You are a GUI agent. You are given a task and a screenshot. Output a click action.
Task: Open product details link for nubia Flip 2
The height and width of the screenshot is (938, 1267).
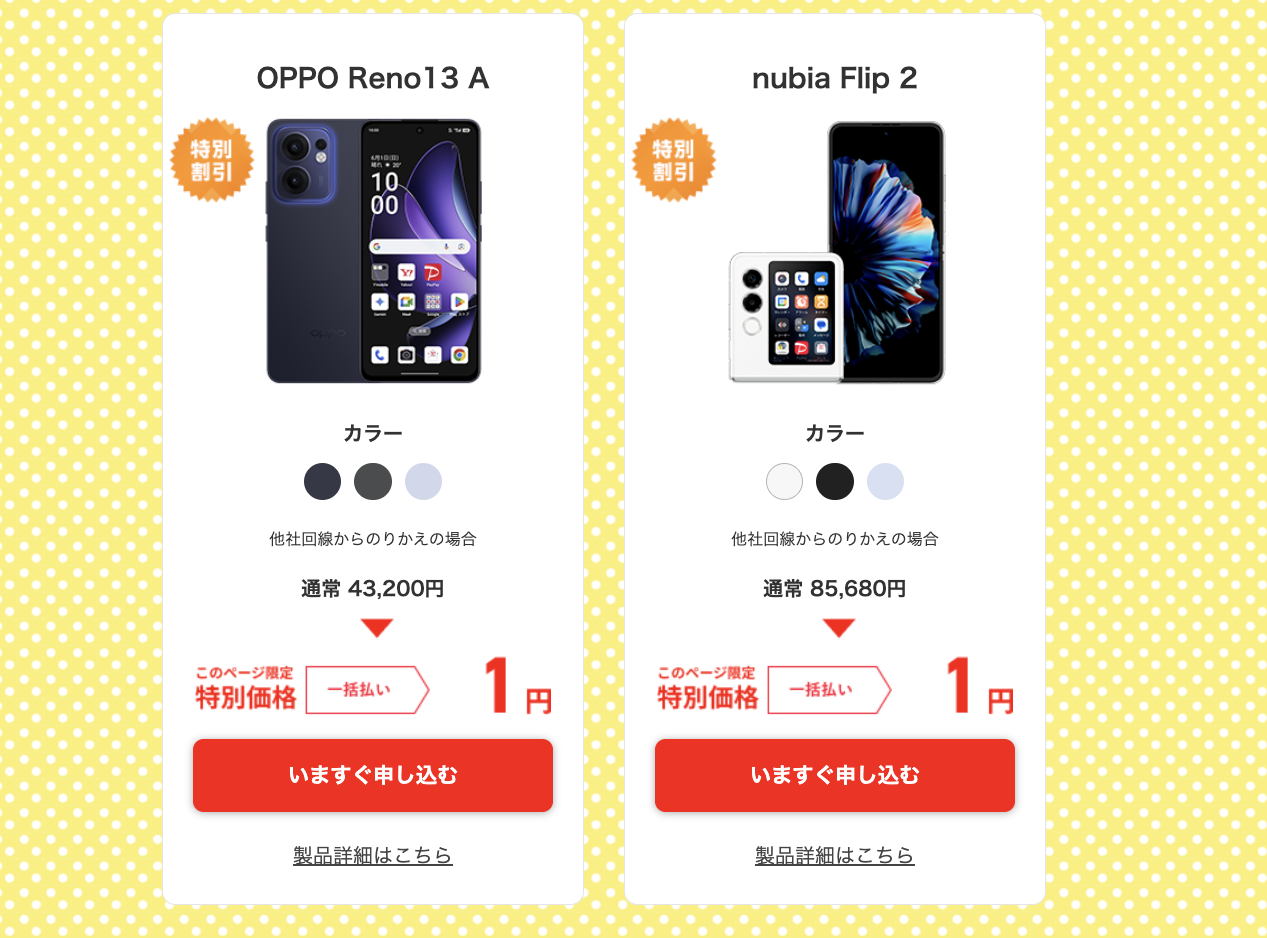pyautogui.click(x=834, y=855)
